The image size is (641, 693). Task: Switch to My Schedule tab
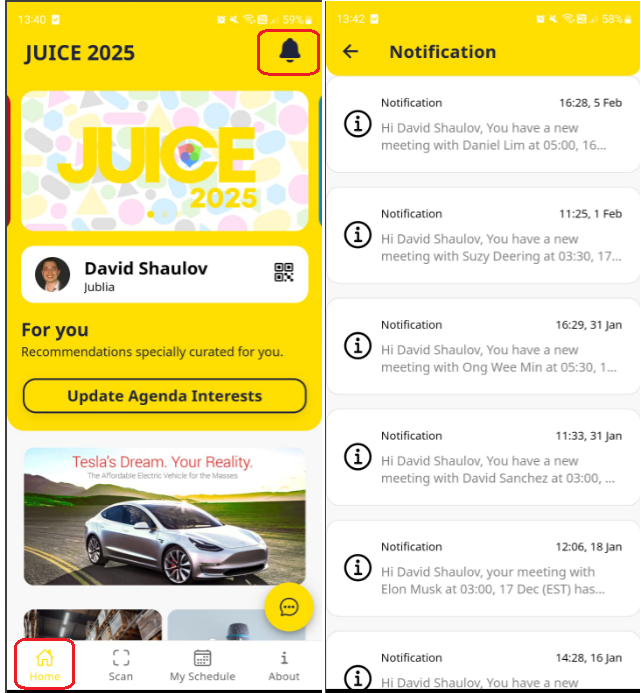click(x=203, y=665)
